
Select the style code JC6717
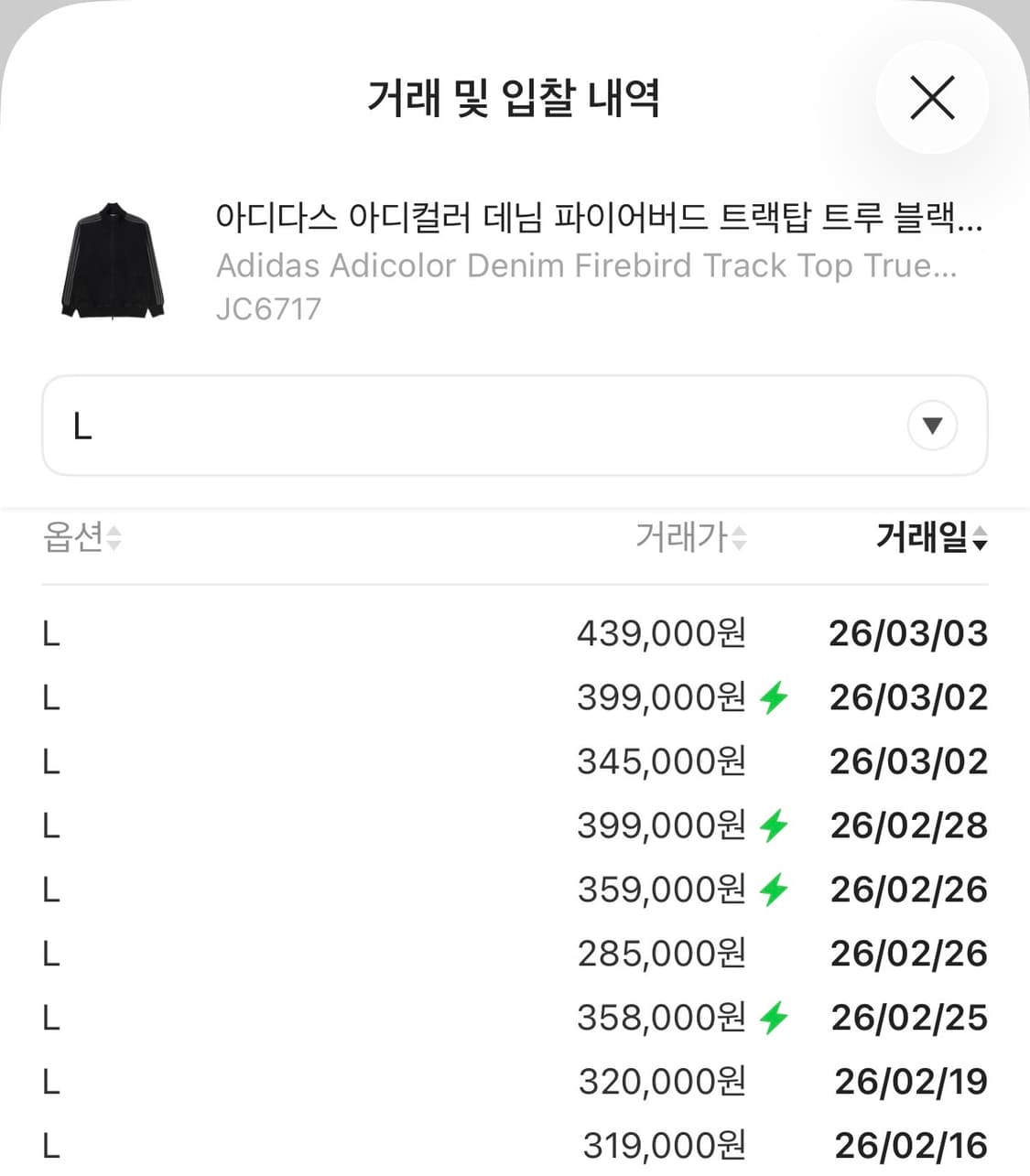269,309
